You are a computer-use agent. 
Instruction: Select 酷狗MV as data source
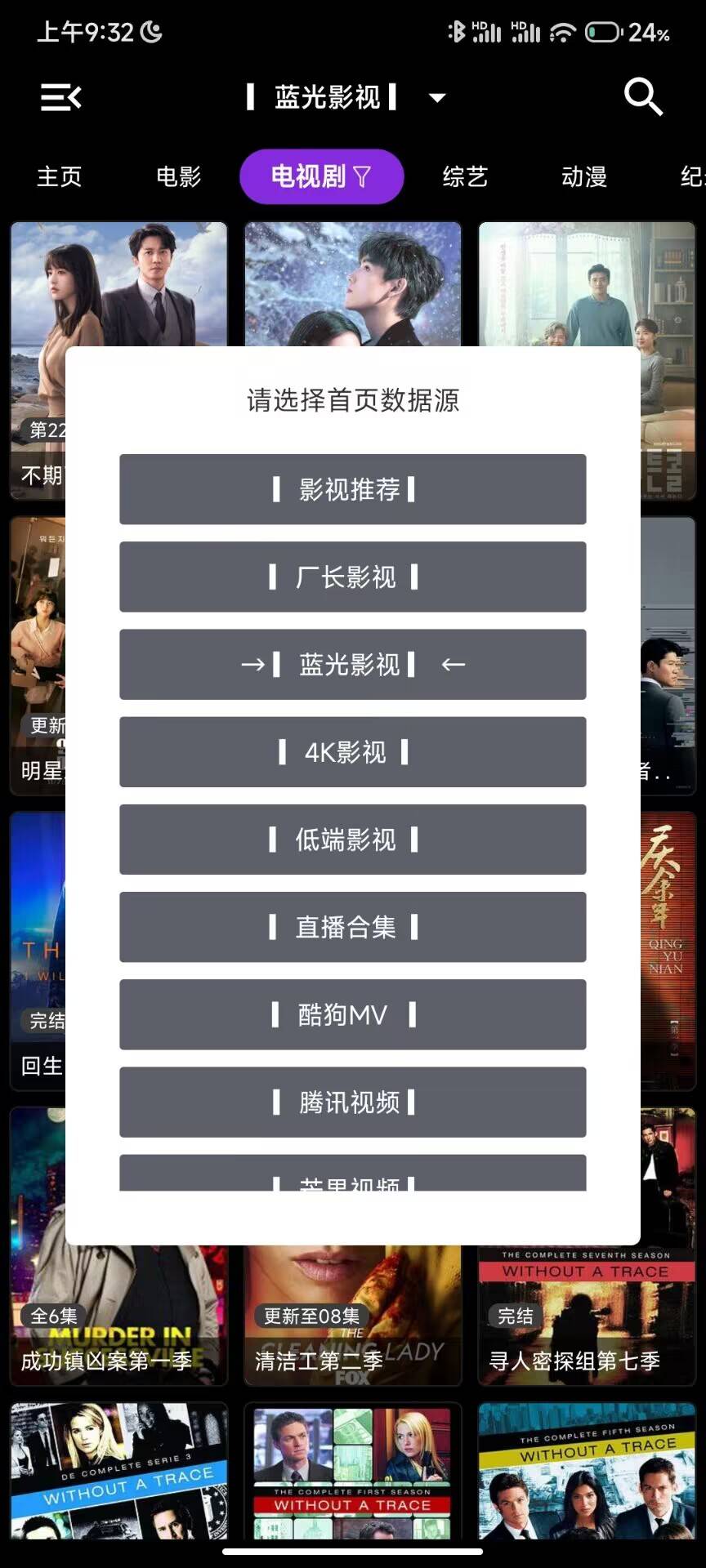pyautogui.click(x=352, y=1013)
